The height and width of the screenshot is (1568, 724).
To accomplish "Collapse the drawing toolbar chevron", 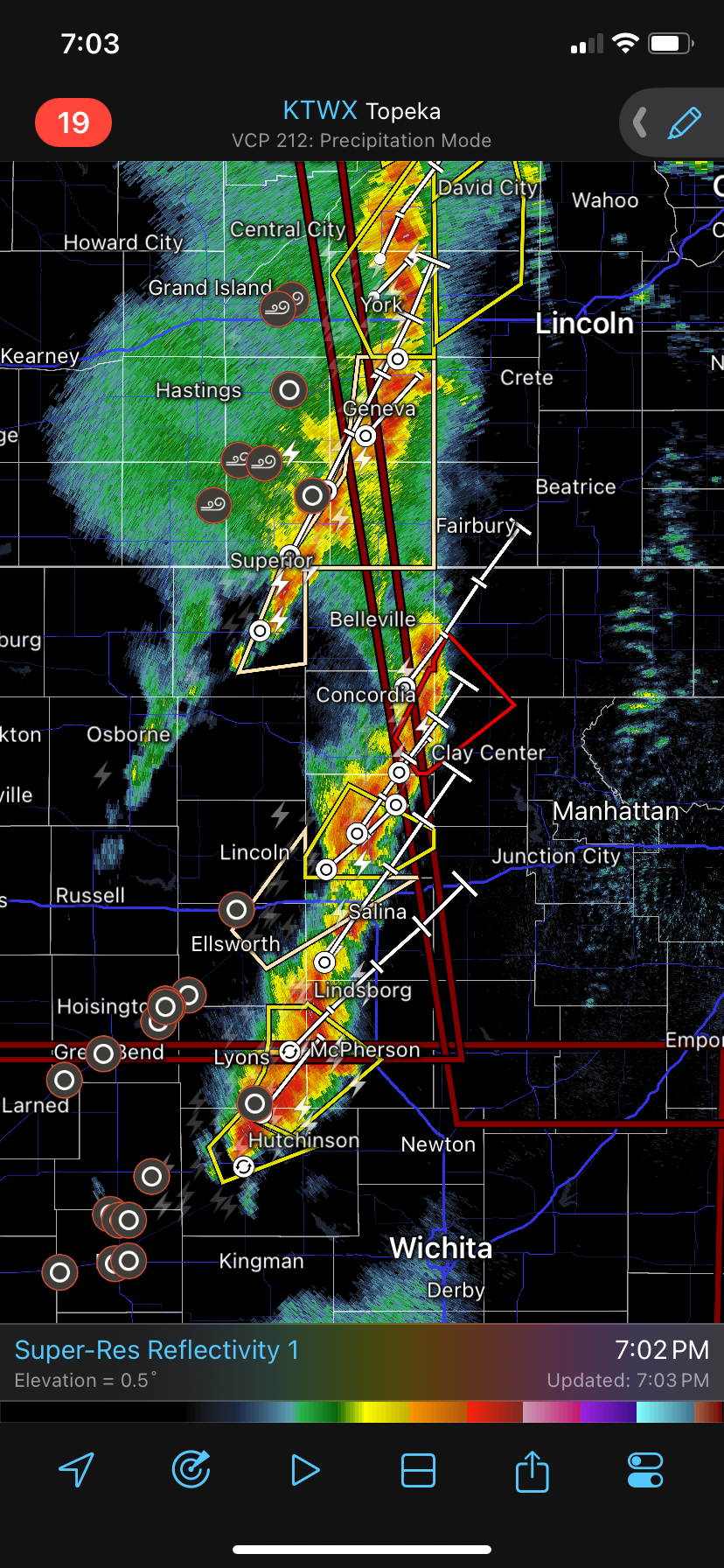I will [641, 122].
